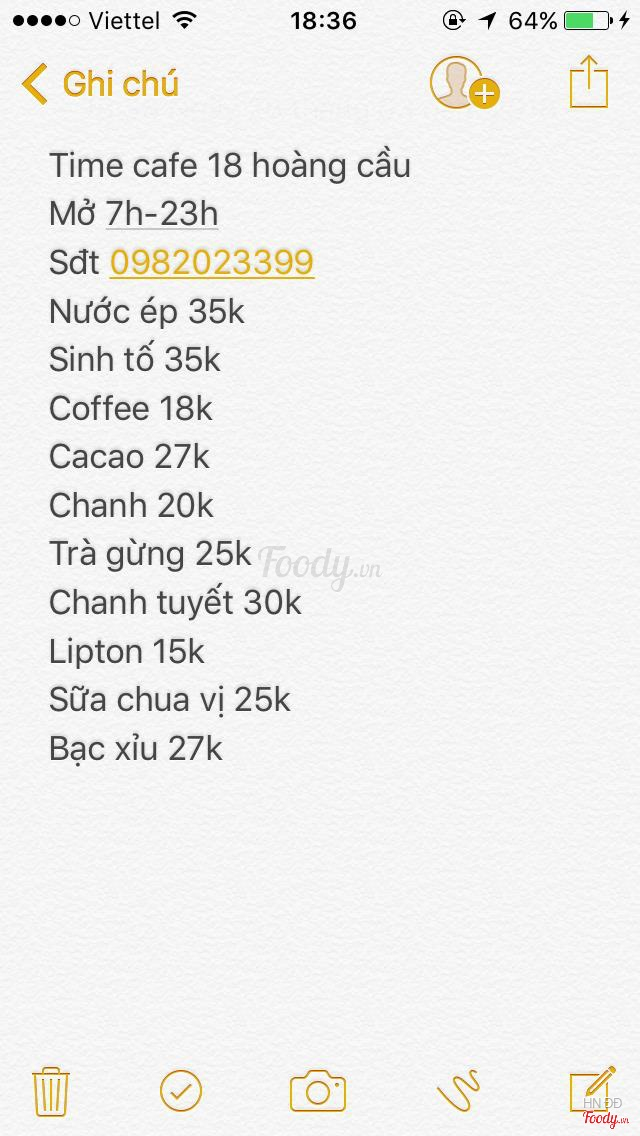Compose a new note
Screen dimensions: 640x1136
click(x=591, y=1089)
